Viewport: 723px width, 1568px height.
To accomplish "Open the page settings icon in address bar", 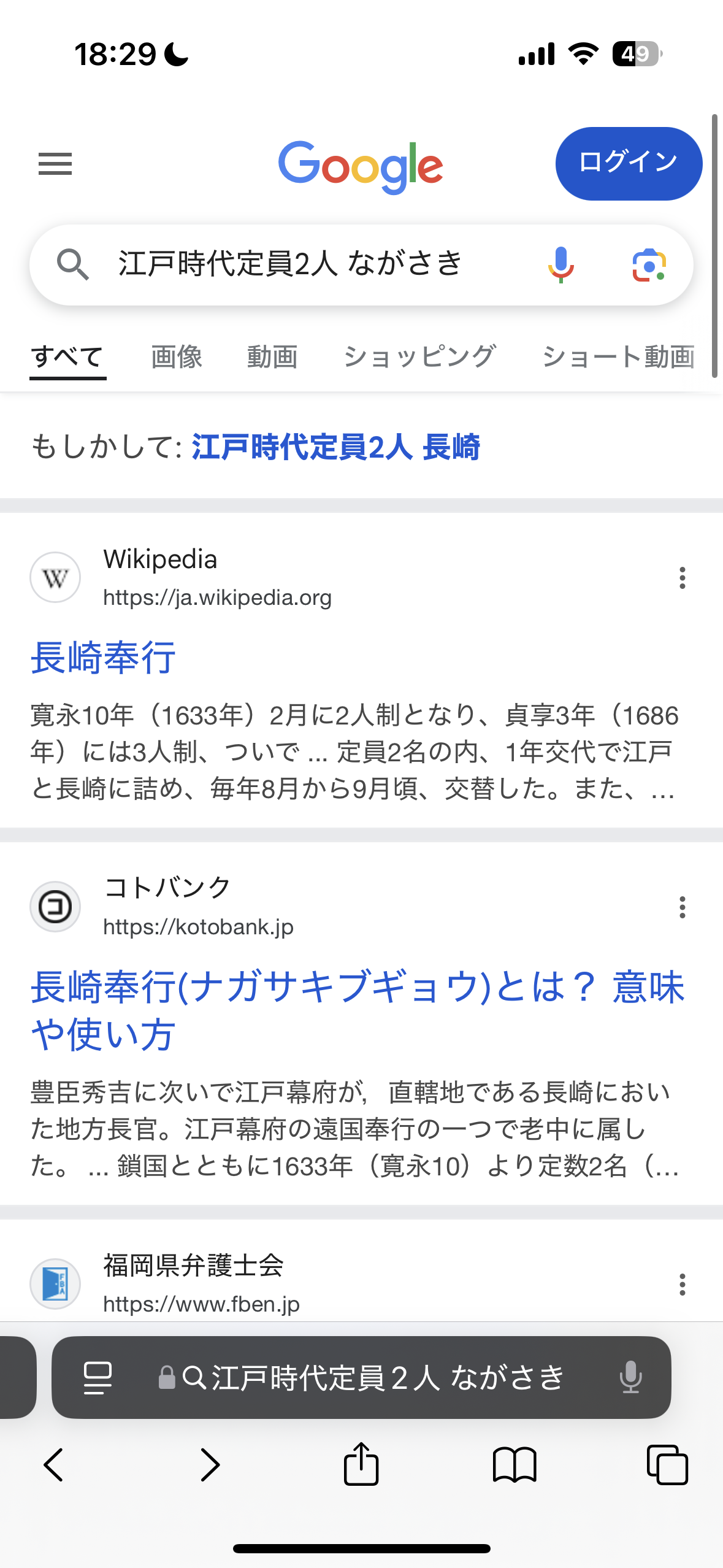I will click(x=98, y=1377).
